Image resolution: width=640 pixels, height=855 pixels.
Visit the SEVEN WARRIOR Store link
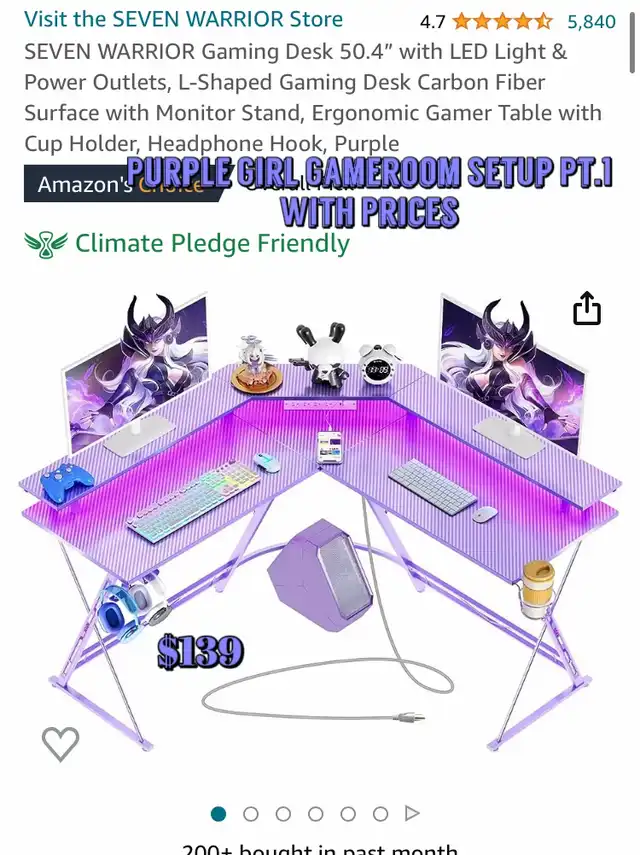click(183, 19)
